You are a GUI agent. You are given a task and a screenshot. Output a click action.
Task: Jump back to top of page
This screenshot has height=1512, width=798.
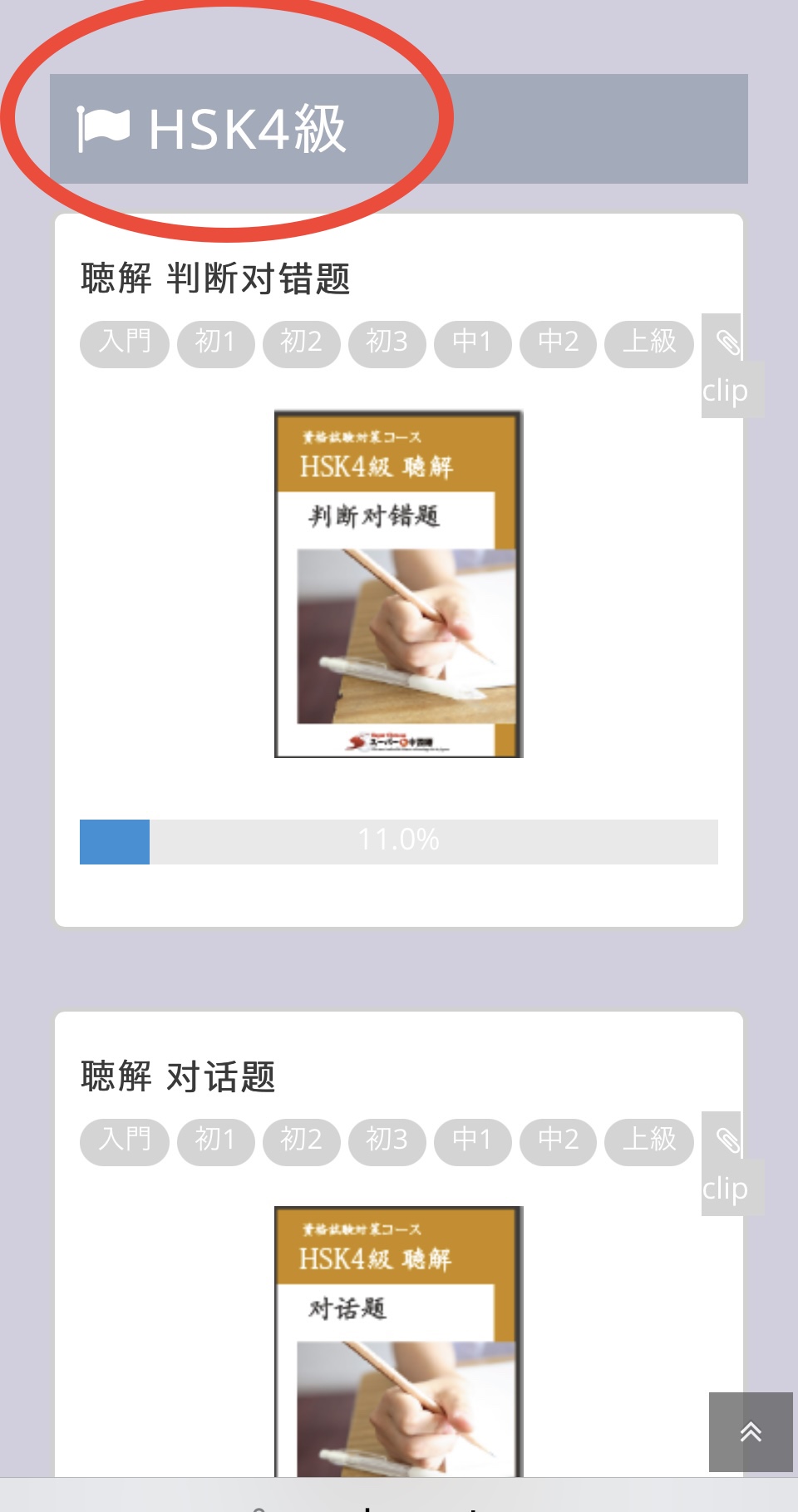click(750, 1431)
